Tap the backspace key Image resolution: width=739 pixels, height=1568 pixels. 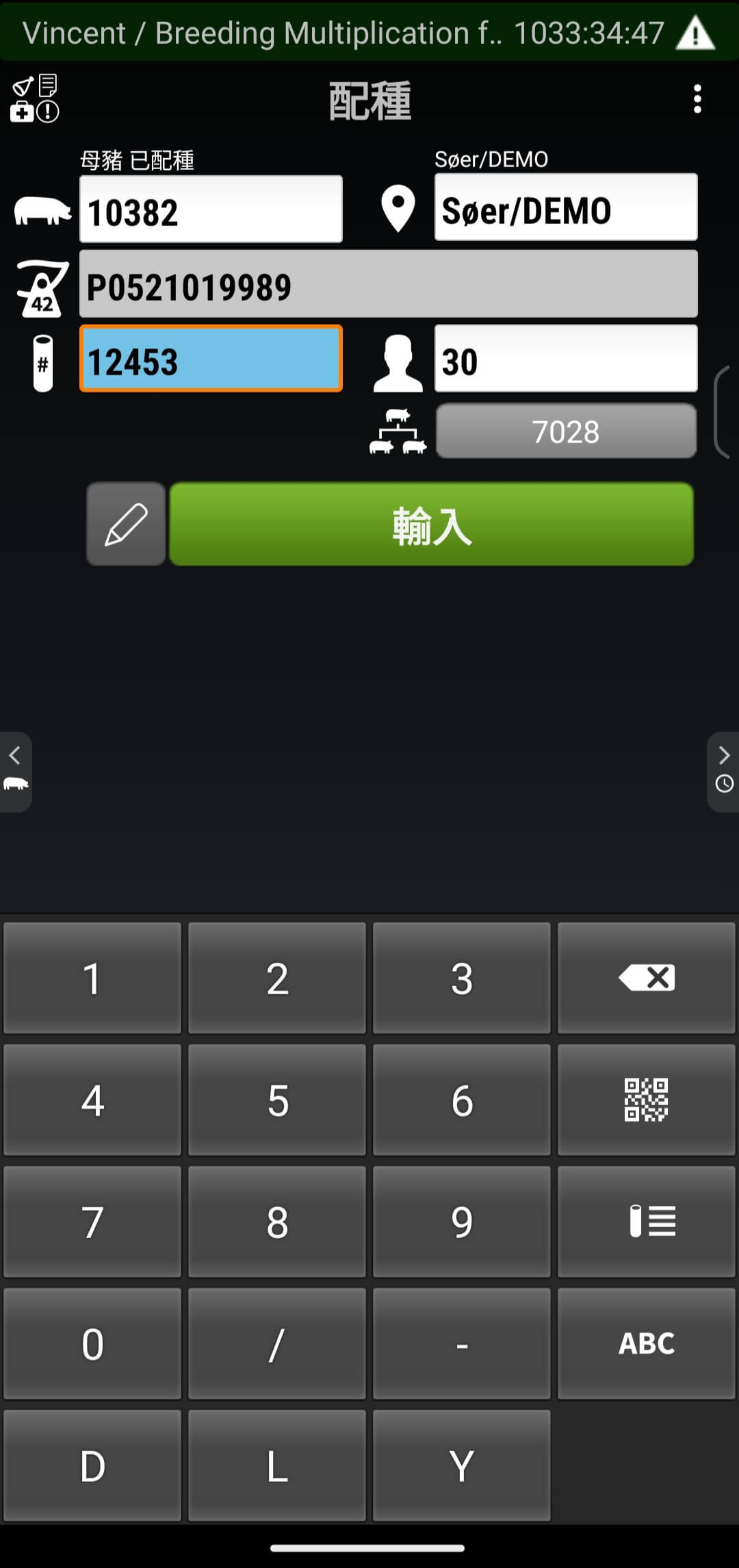click(x=646, y=978)
